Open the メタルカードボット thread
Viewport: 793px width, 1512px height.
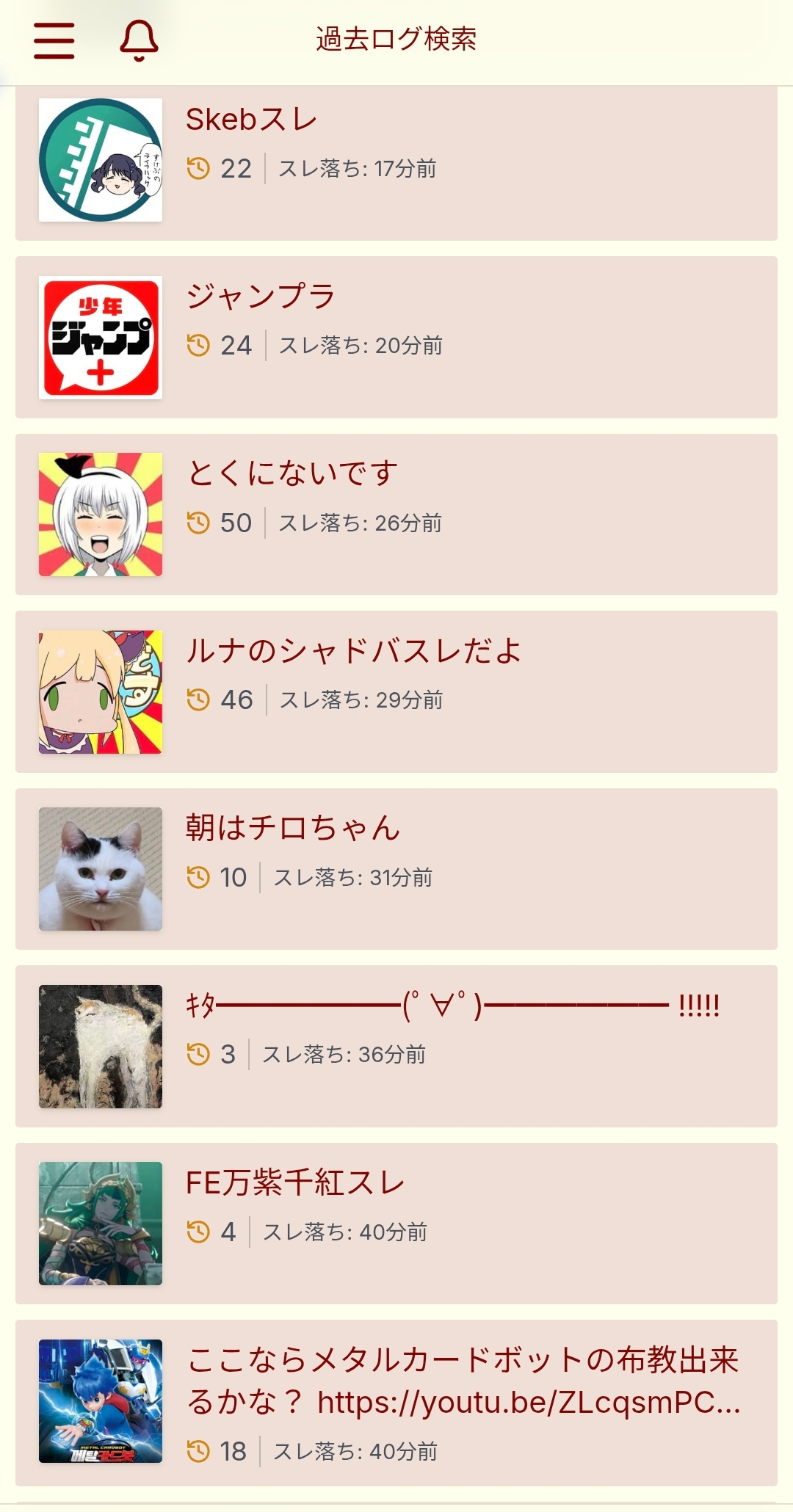point(463,1381)
